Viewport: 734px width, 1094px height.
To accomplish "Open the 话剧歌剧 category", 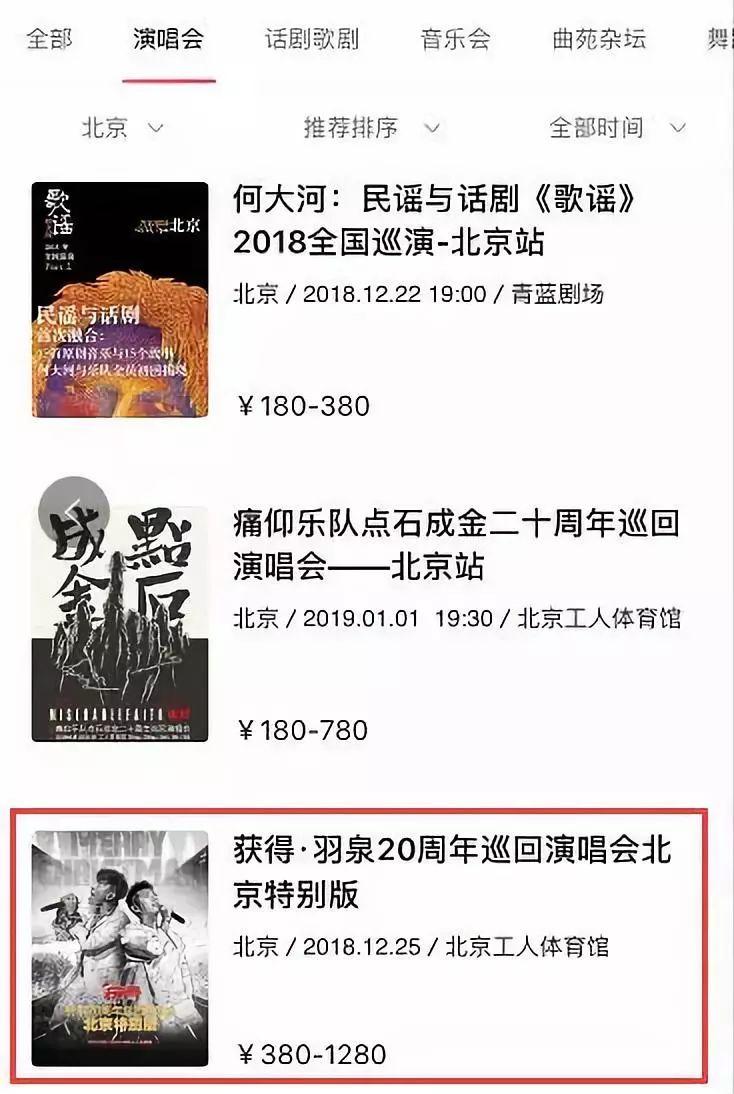I will coord(312,39).
